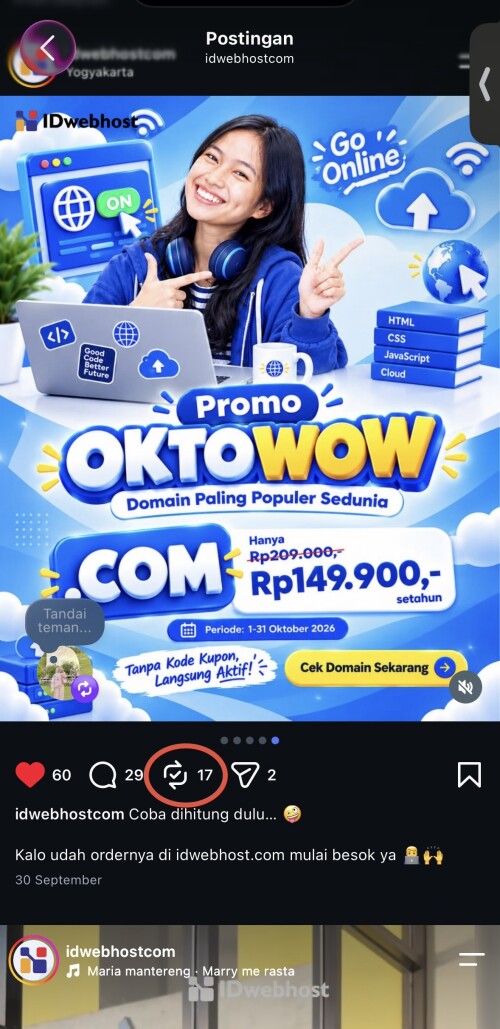Like the idwebhostcom OKTOWOW post
Viewport: 500px width, 1029px height.
point(30,775)
